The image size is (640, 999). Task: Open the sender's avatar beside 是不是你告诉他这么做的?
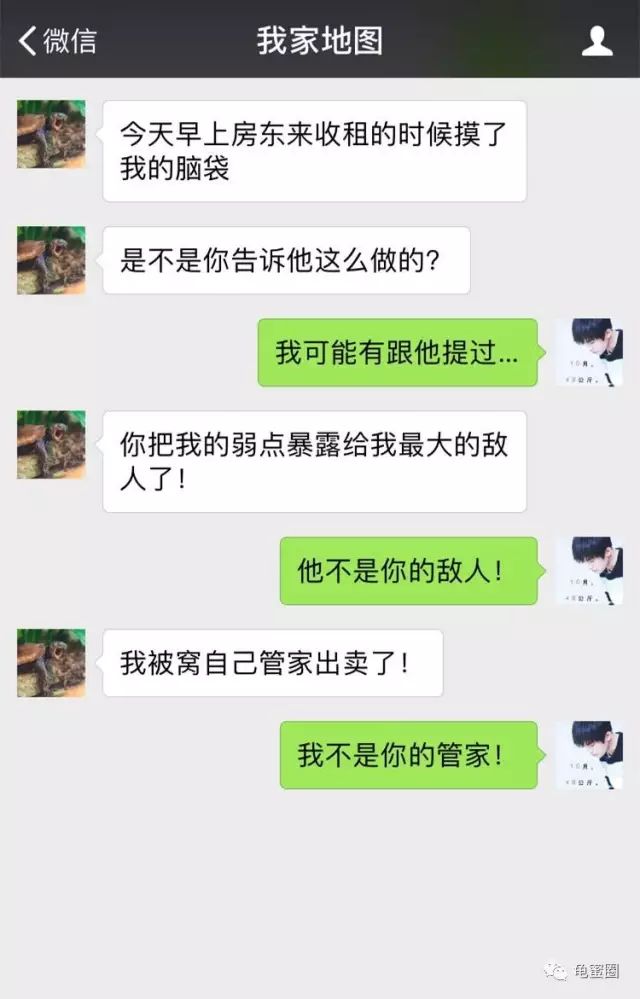click(51, 260)
